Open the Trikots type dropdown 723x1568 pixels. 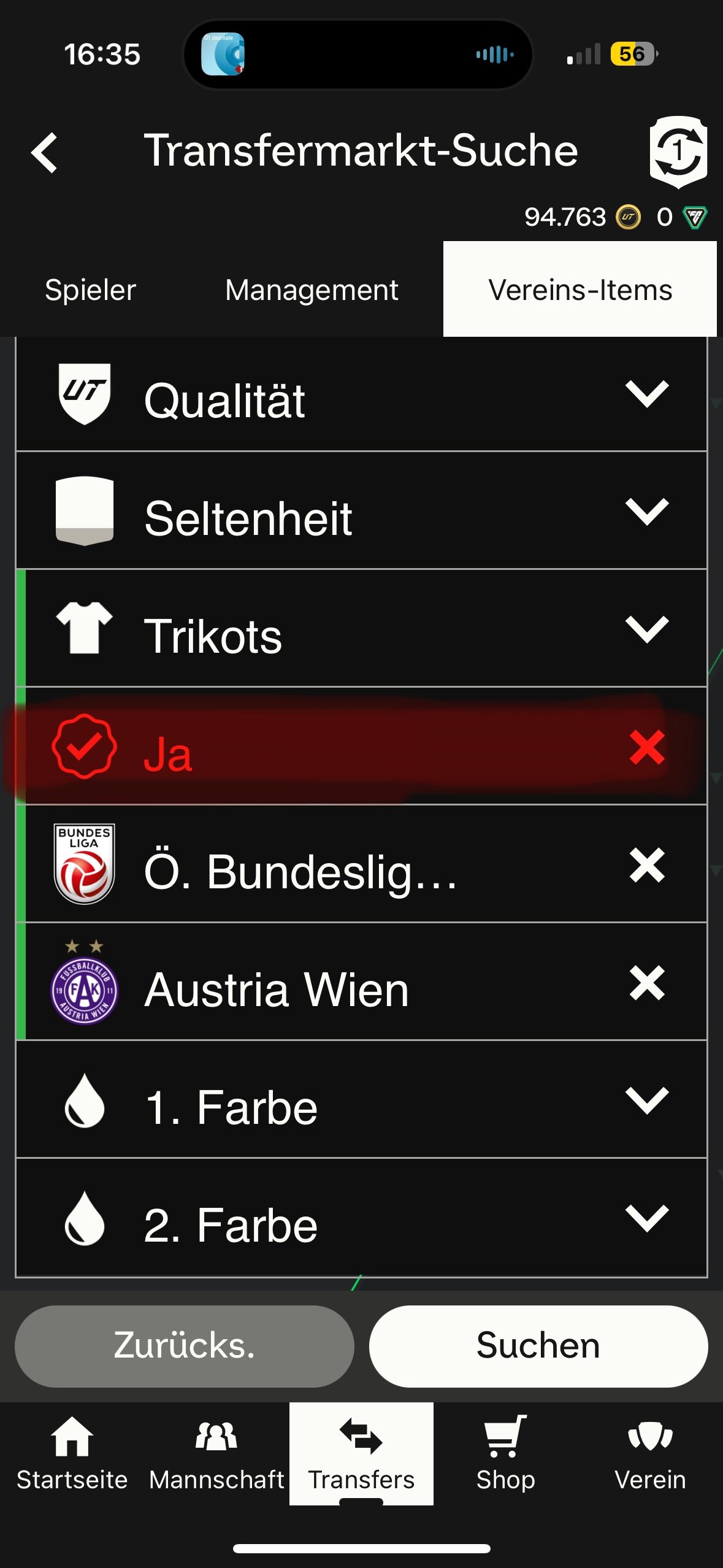(x=361, y=628)
